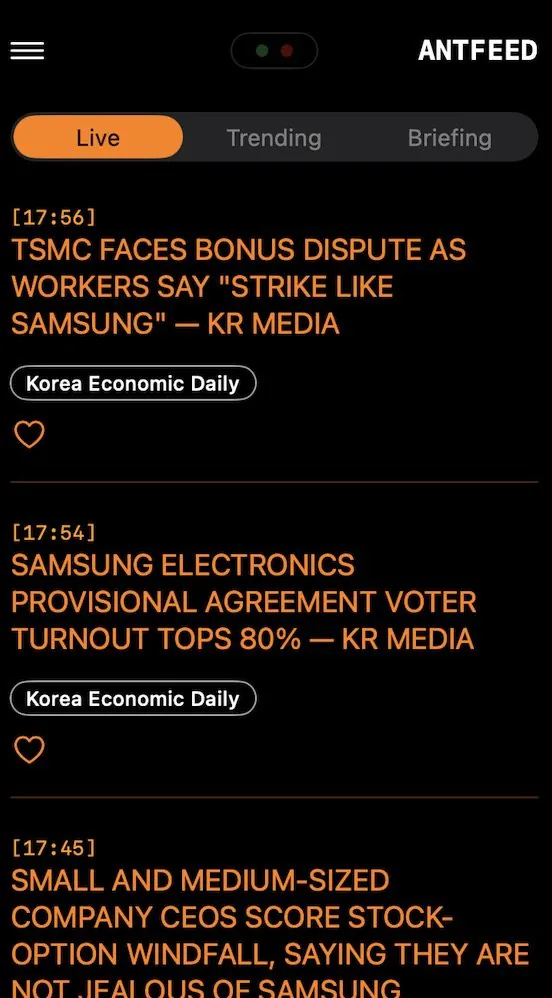Open the TSMC bonus dispute headline
552x998 pixels.
tap(239, 287)
